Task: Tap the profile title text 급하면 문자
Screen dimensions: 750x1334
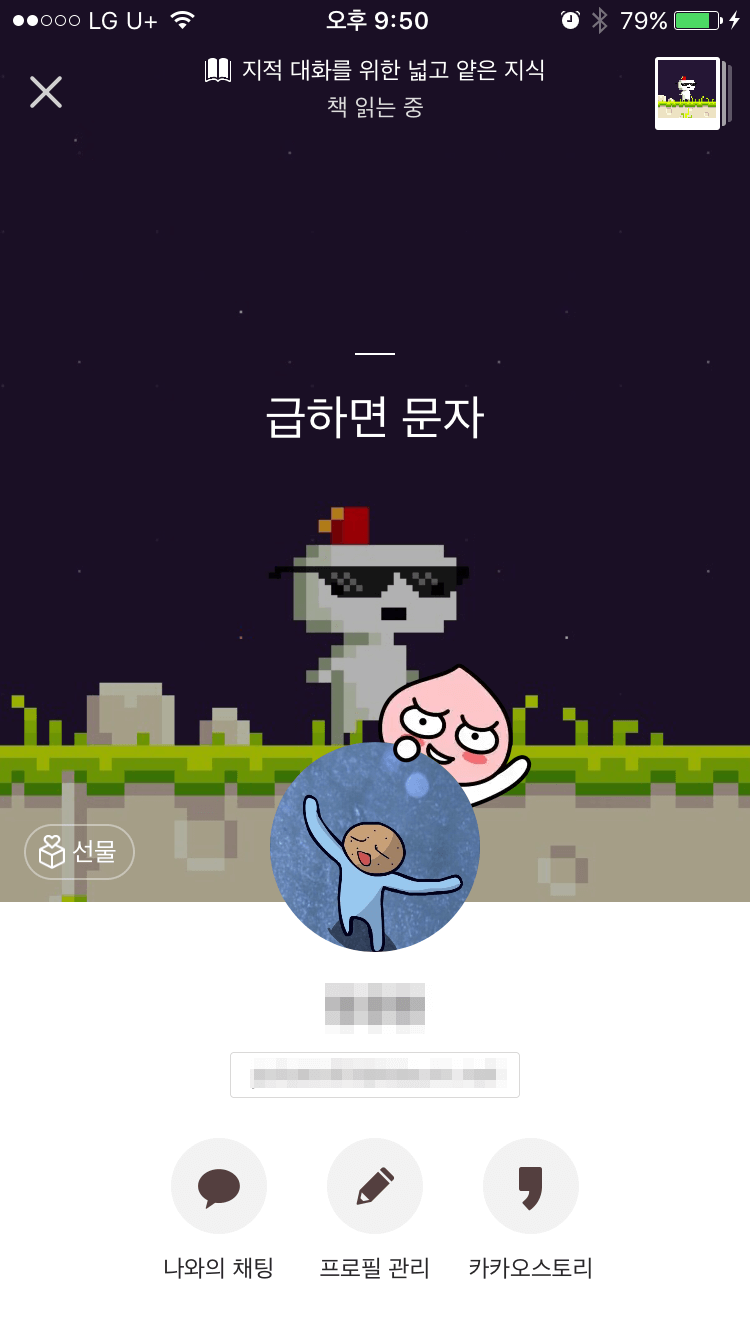Action: [375, 418]
